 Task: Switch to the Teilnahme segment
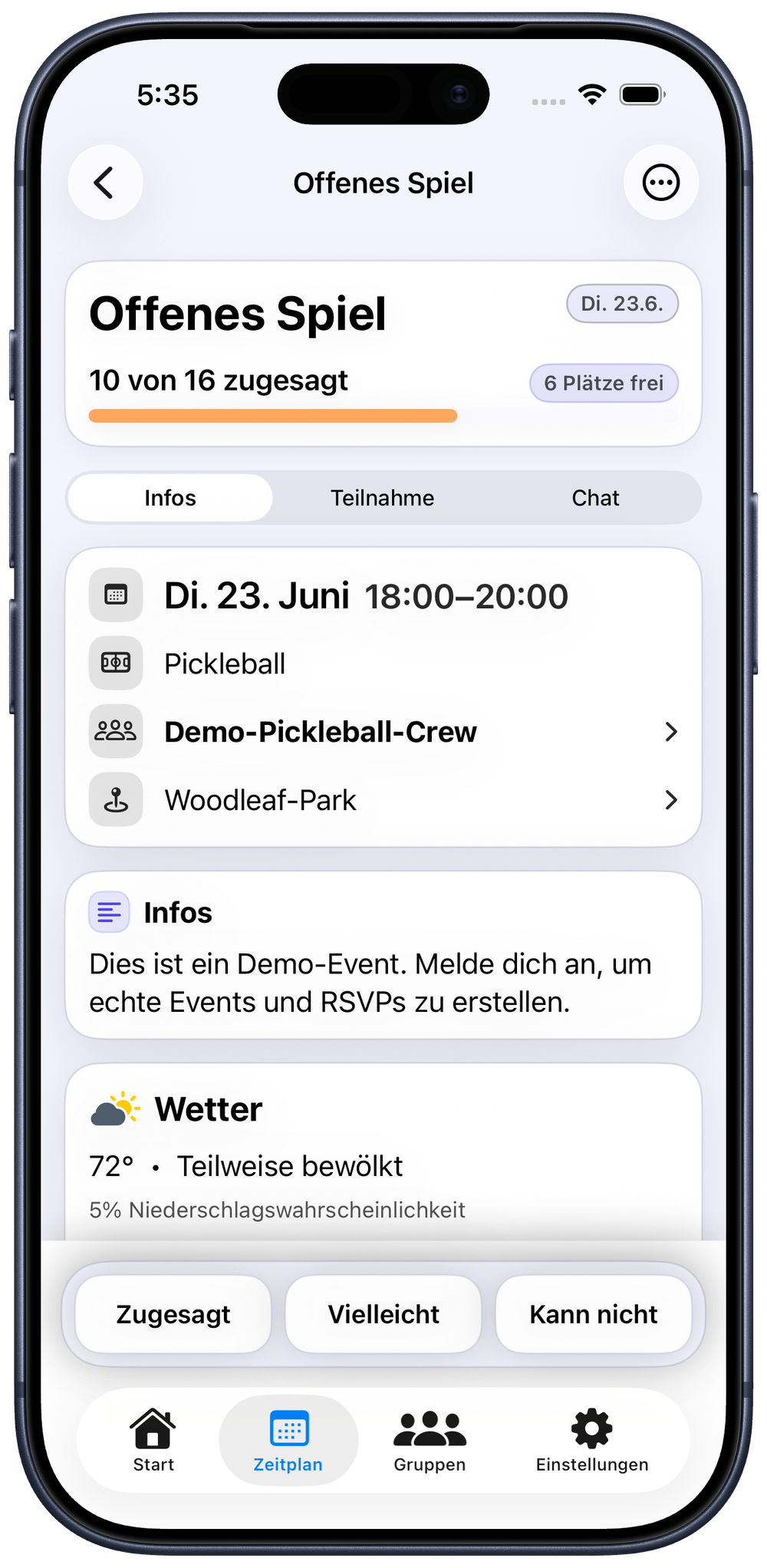point(382,498)
